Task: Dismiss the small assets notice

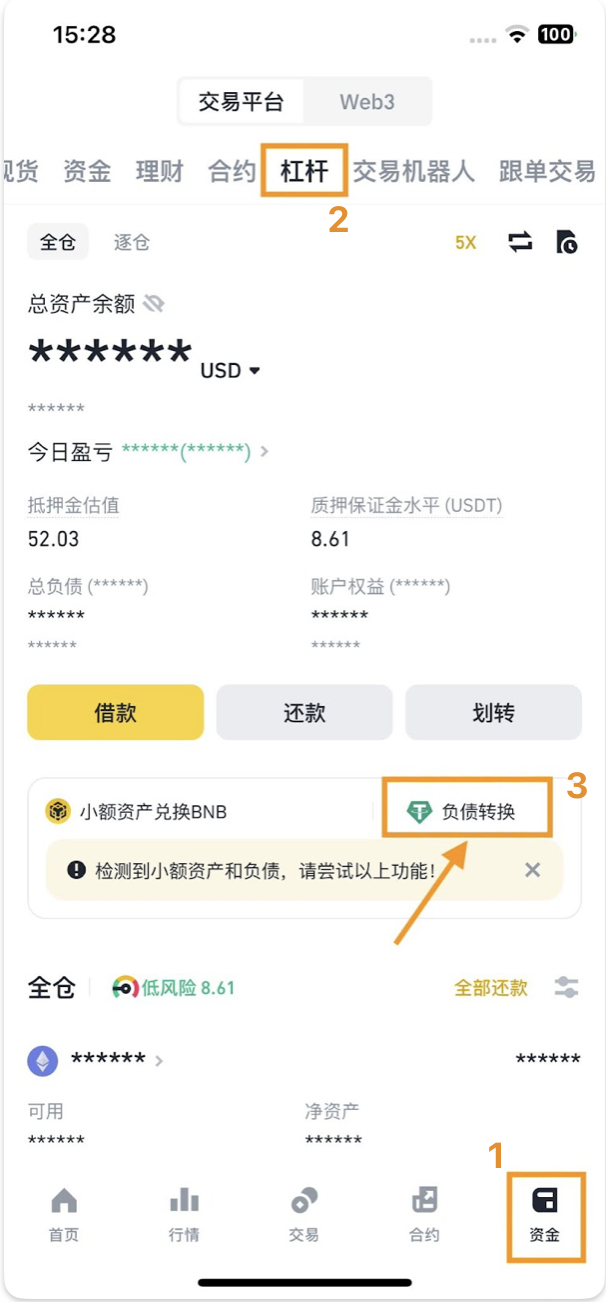Action: coord(533,870)
